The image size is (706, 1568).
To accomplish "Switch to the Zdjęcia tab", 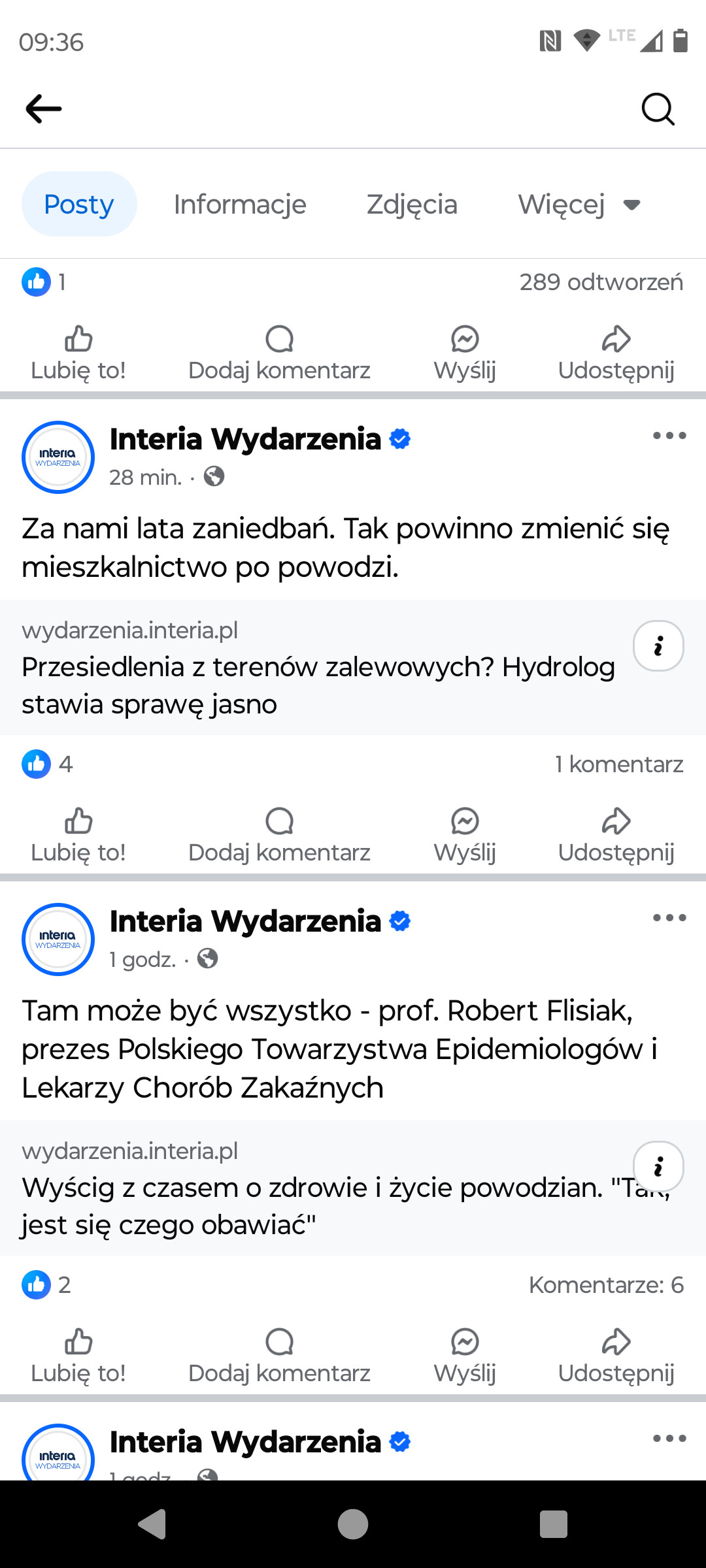I will [412, 204].
